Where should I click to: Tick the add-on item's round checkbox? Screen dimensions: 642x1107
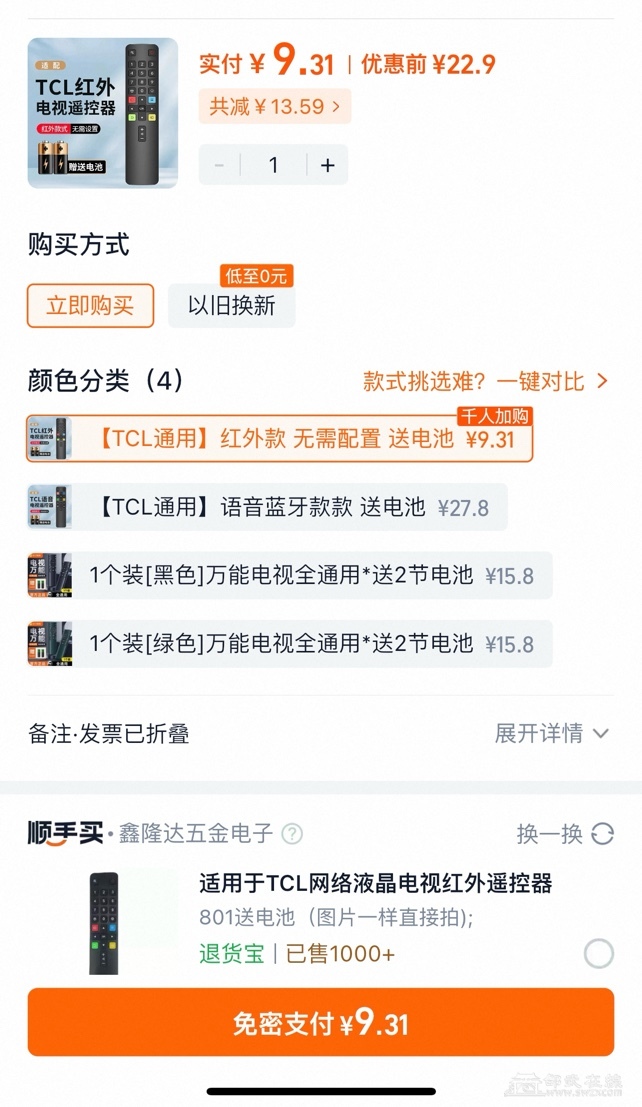click(598, 953)
